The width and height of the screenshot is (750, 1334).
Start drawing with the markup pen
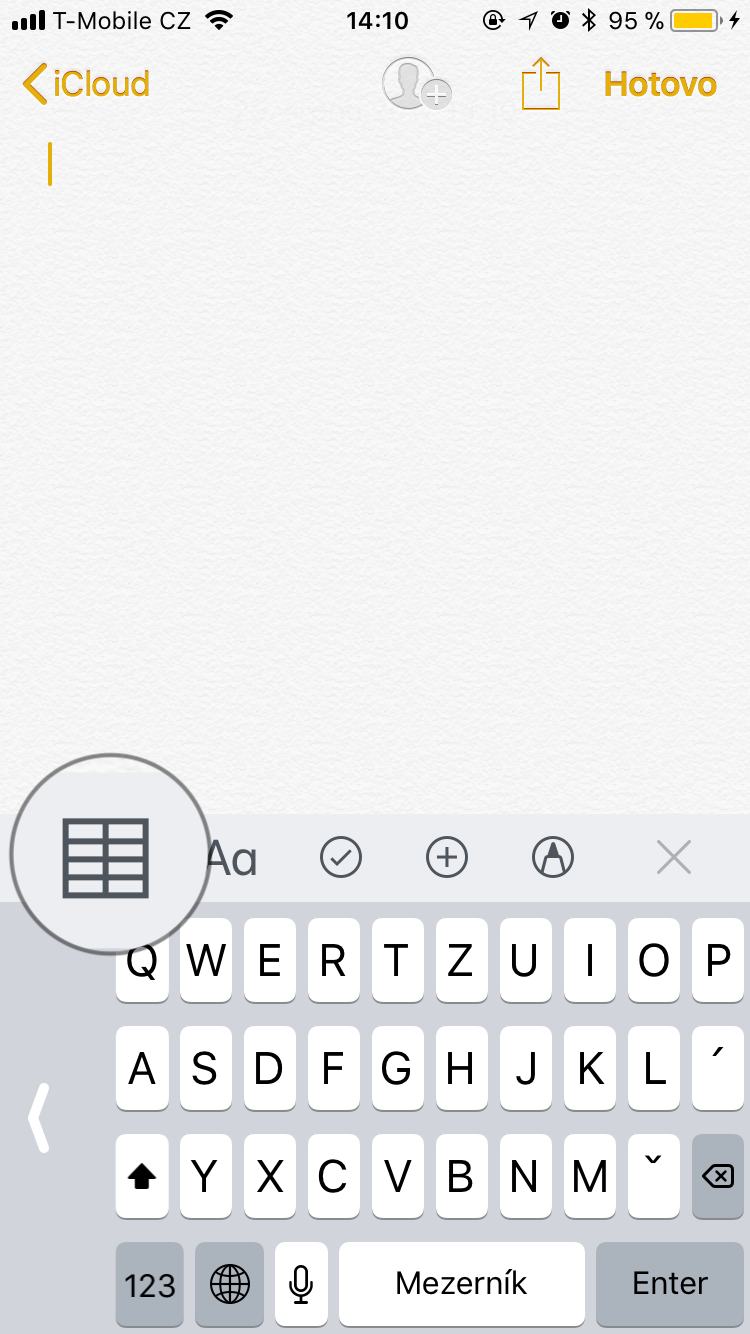click(553, 857)
